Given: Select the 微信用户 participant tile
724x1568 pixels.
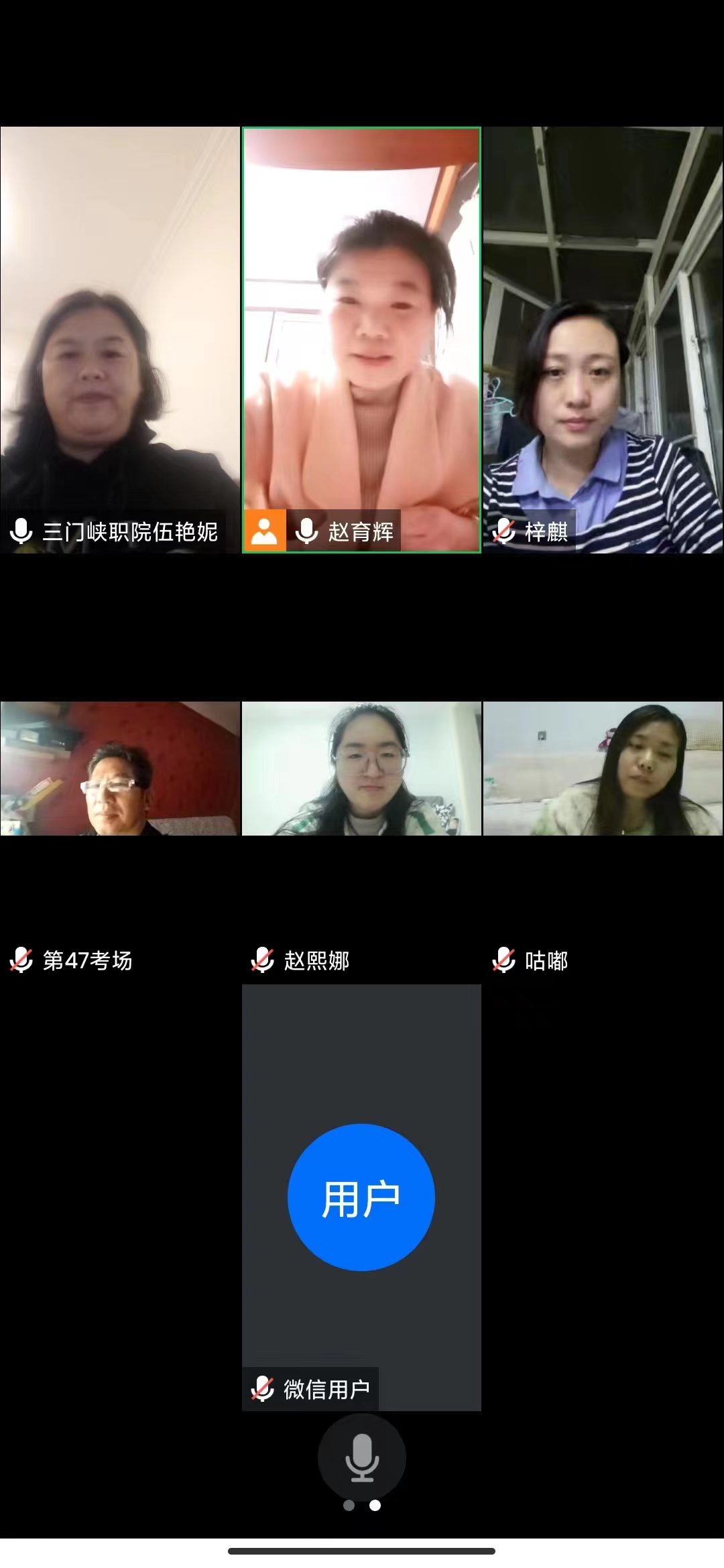Looking at the screenshot, I should point(361,1197).
